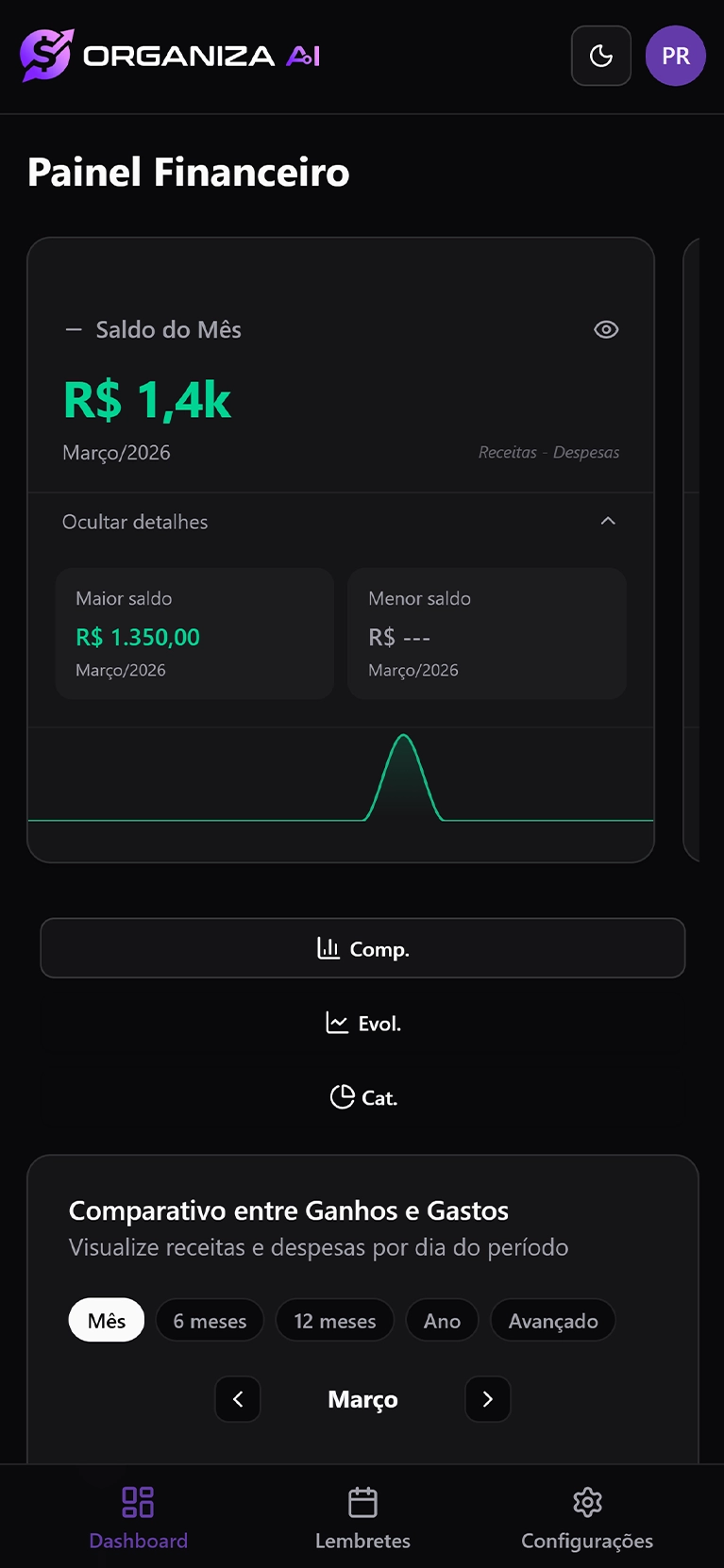This screenshot has height=1568, width=724.
Task: Select the Comp. chart tab
Action: point(362,948)
